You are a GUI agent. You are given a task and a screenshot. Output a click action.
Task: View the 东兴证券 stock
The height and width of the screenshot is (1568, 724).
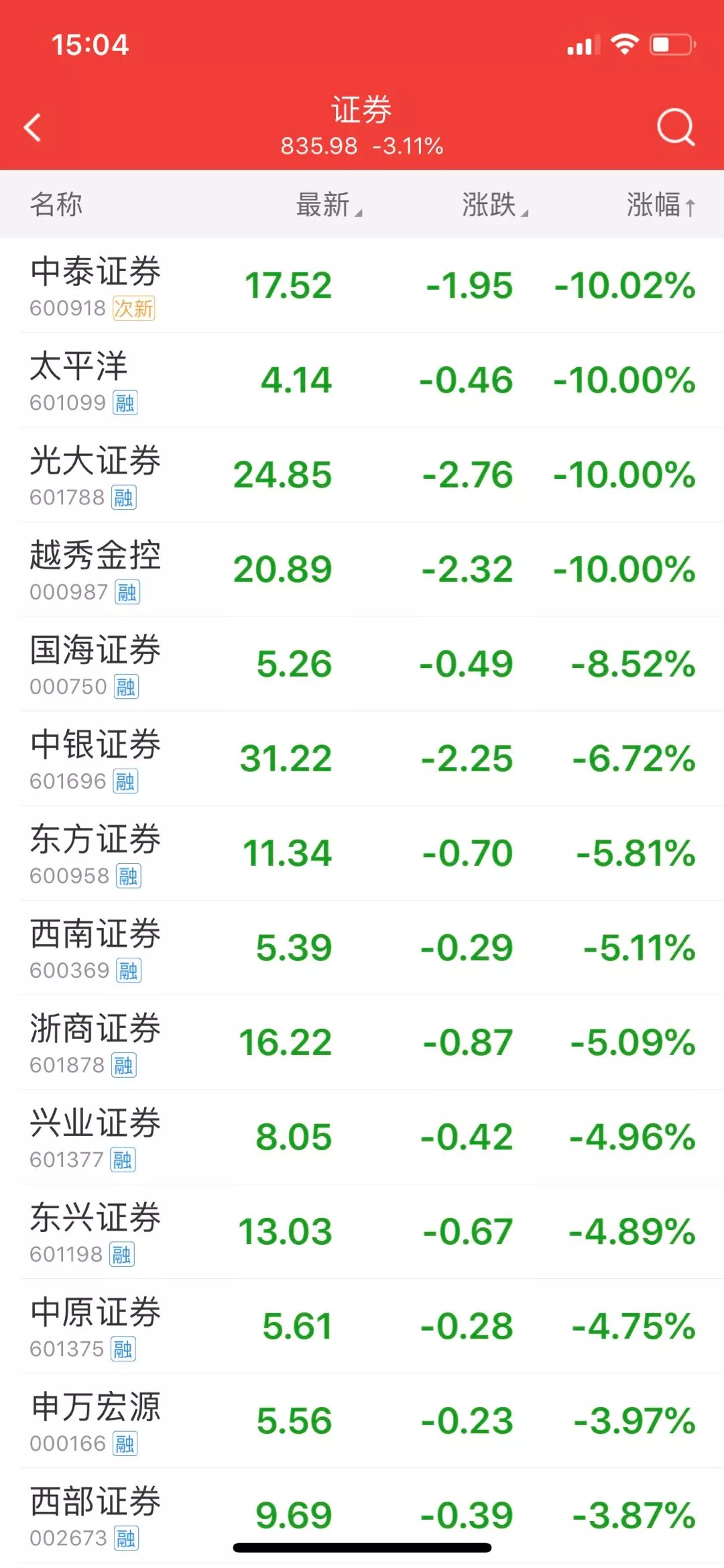click(362, 1231)
